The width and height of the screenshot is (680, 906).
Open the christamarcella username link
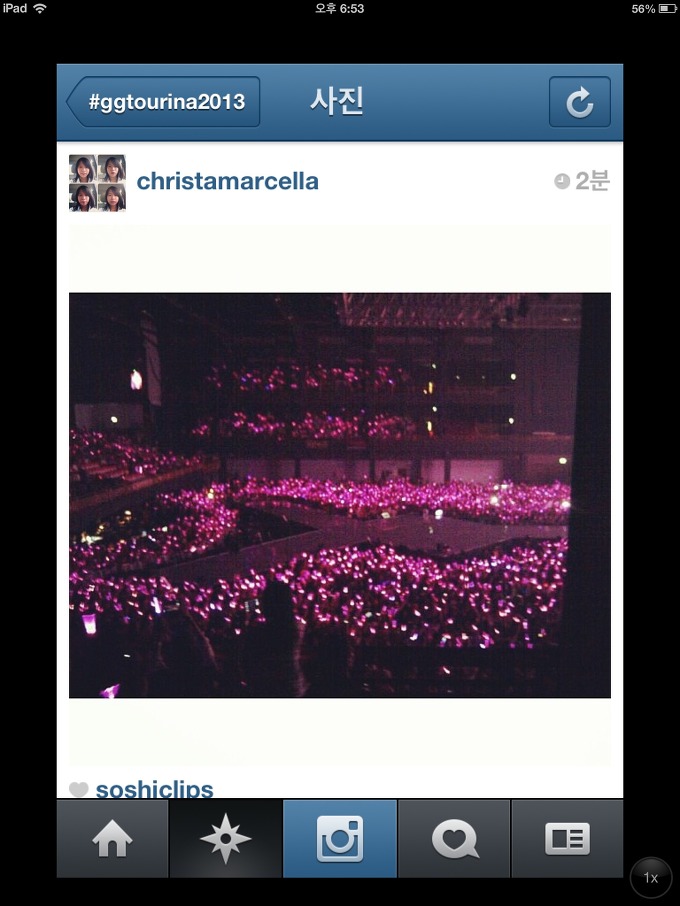point(227,181)
